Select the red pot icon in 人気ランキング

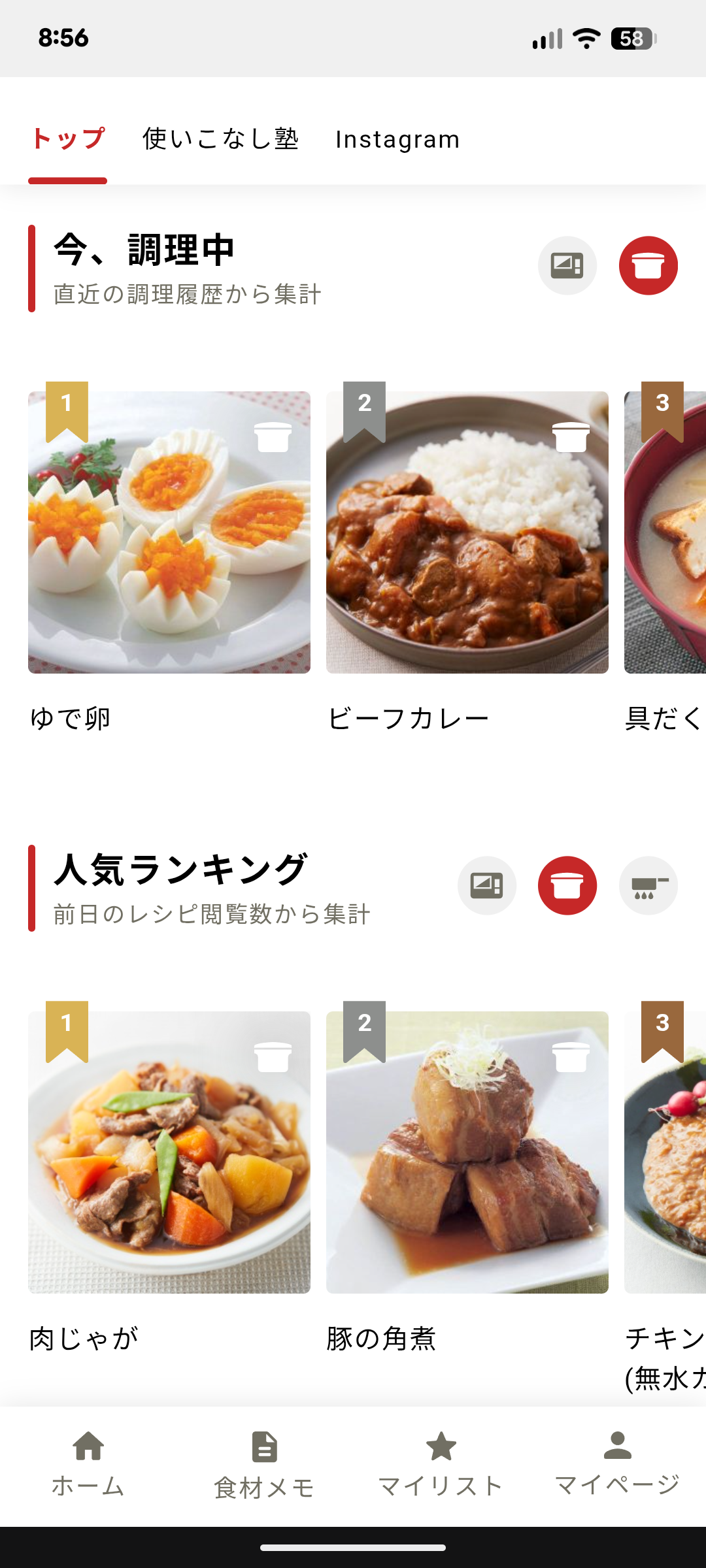pos(567,885)
